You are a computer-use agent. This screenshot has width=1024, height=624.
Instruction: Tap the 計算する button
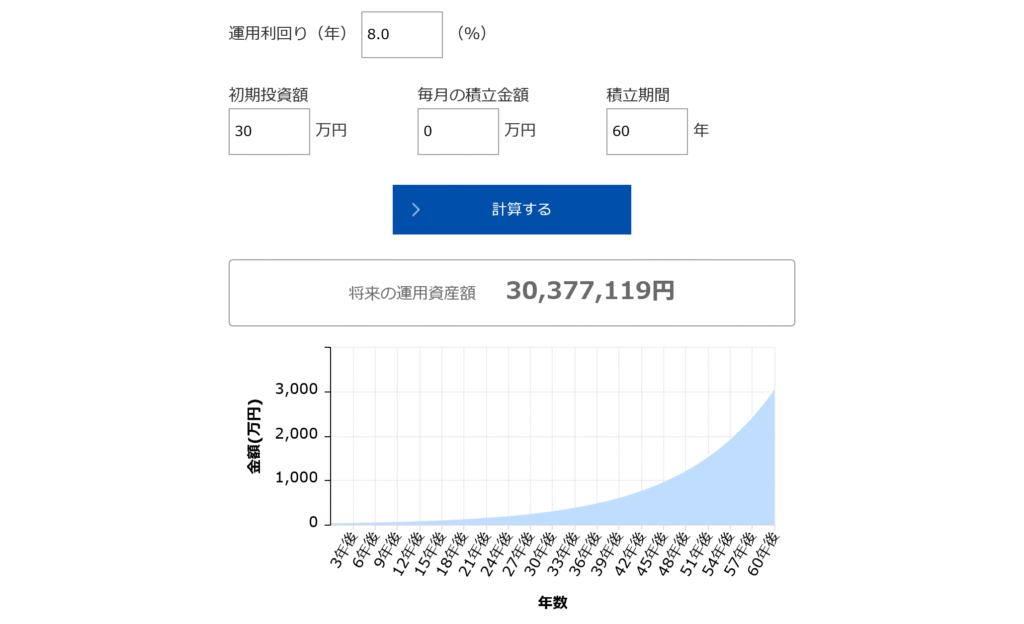pyautogui.click(x=511, y=209)
